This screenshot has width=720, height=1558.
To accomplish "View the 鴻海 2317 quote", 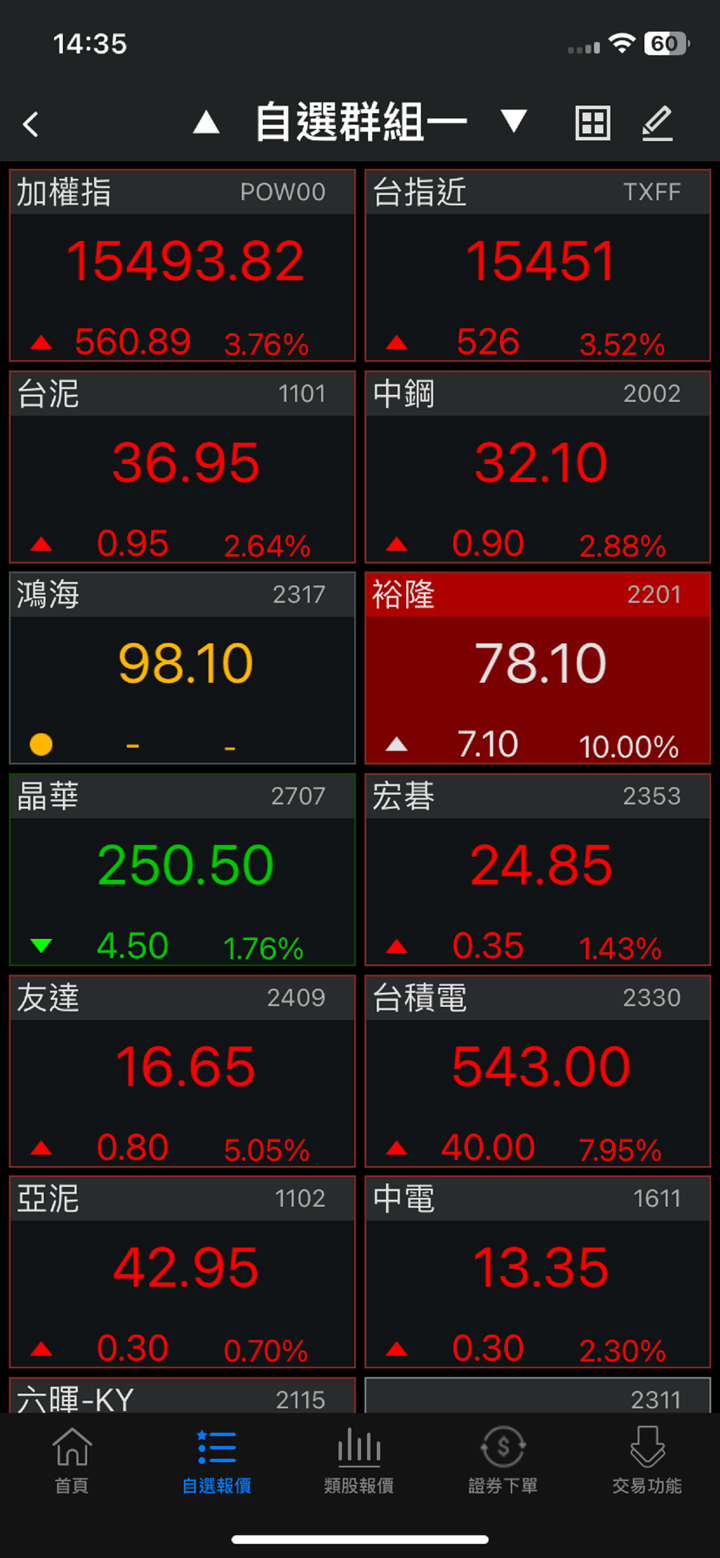I will tap(183, 668).
